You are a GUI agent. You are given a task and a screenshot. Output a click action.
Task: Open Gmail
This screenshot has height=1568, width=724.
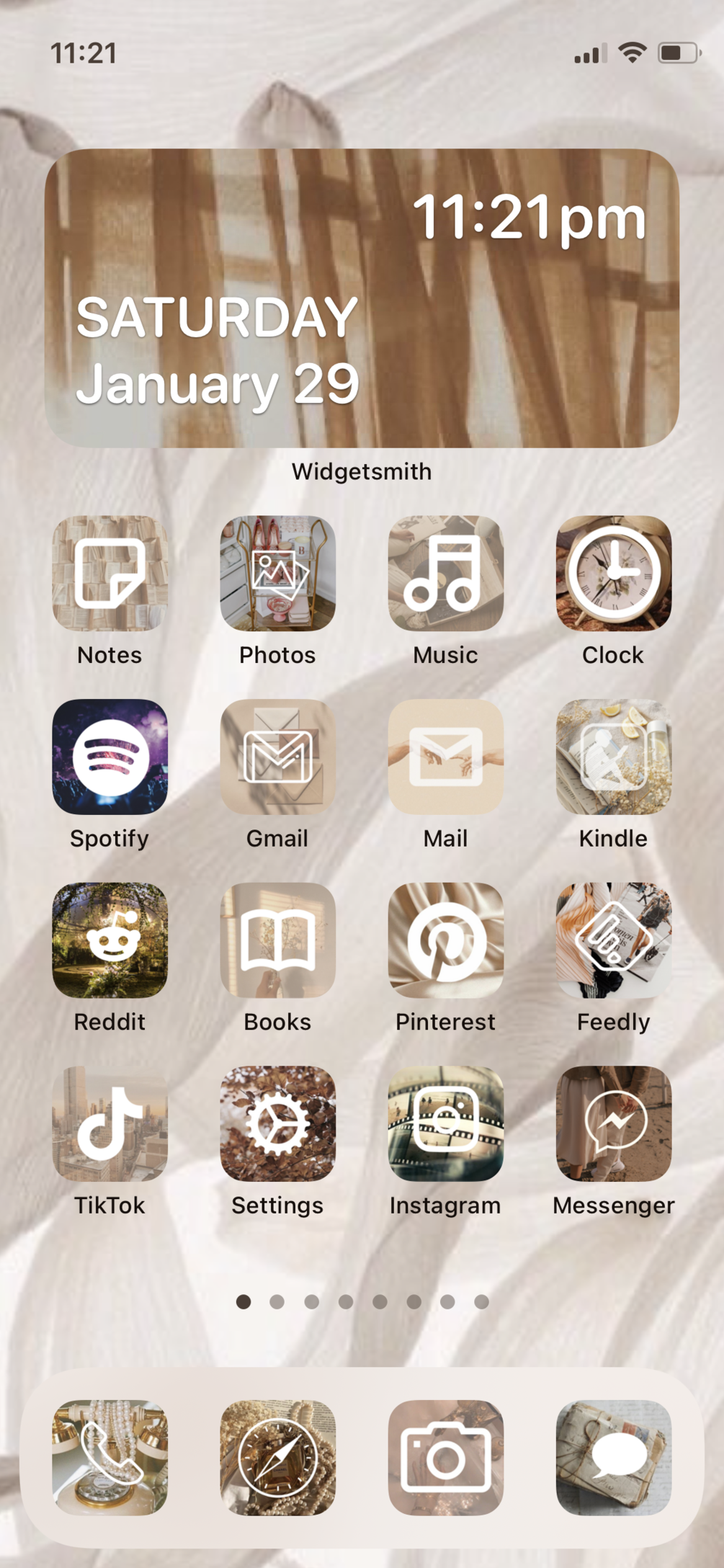[x=277, y=757]
